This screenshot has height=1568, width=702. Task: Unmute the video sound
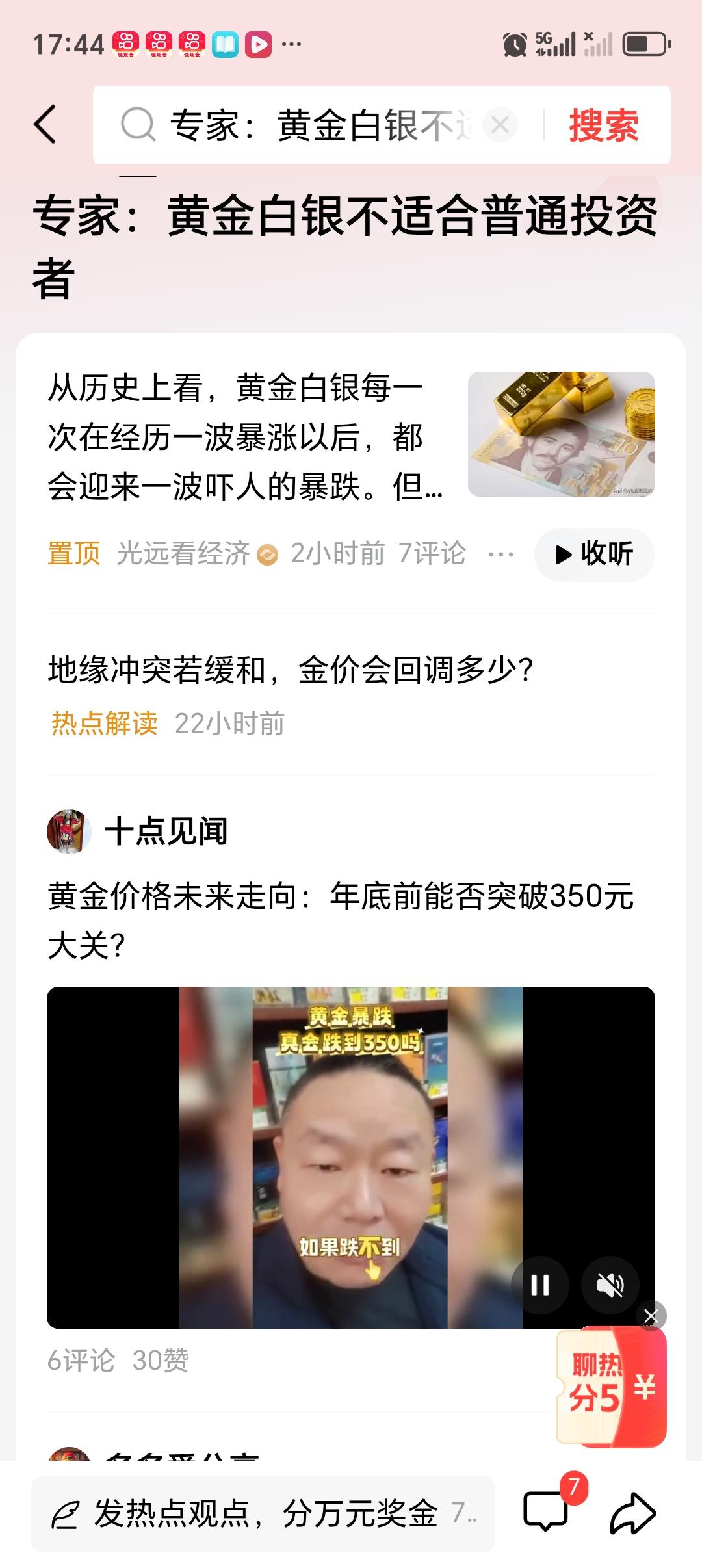pyautogui.click(x=610, y=1285)
